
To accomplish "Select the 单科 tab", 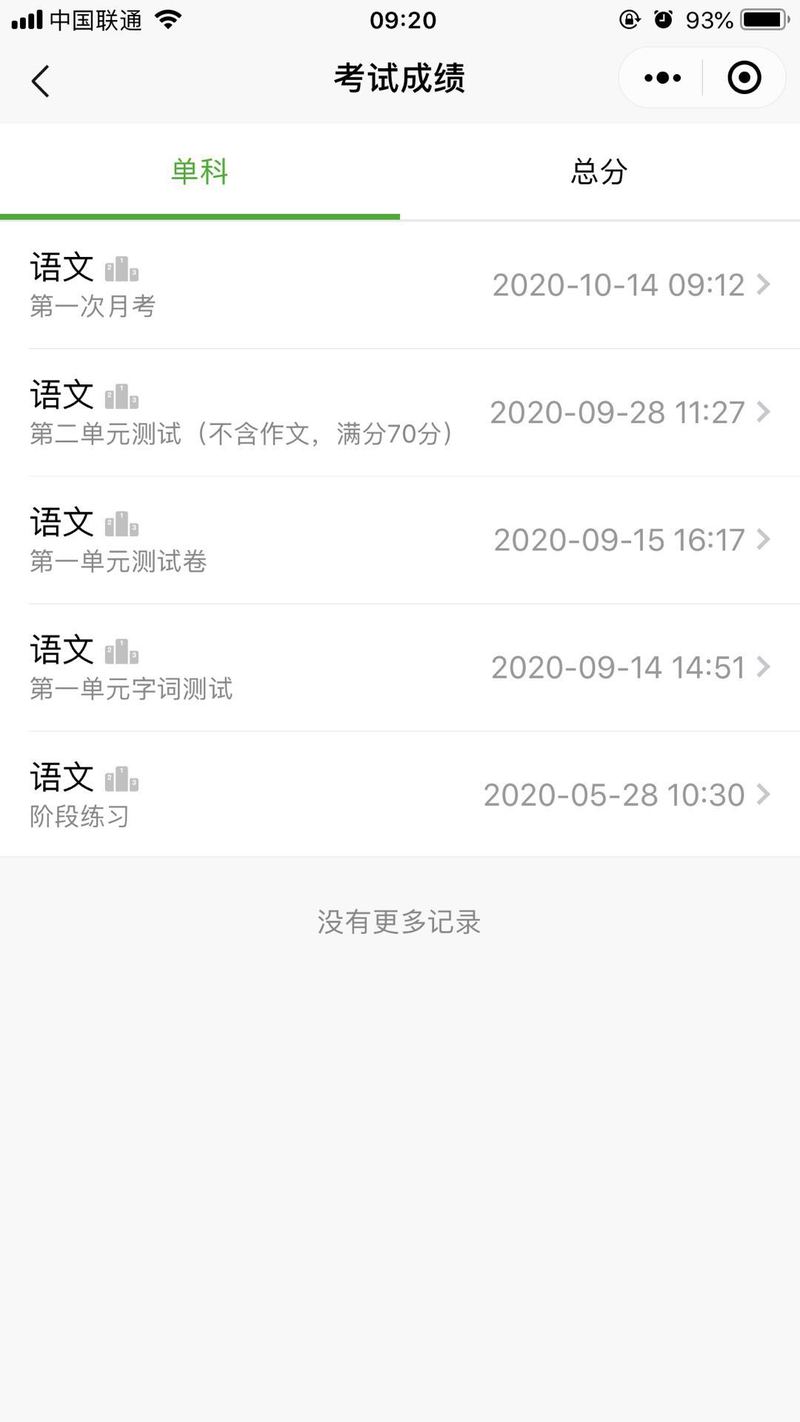I will click(200, 171).
